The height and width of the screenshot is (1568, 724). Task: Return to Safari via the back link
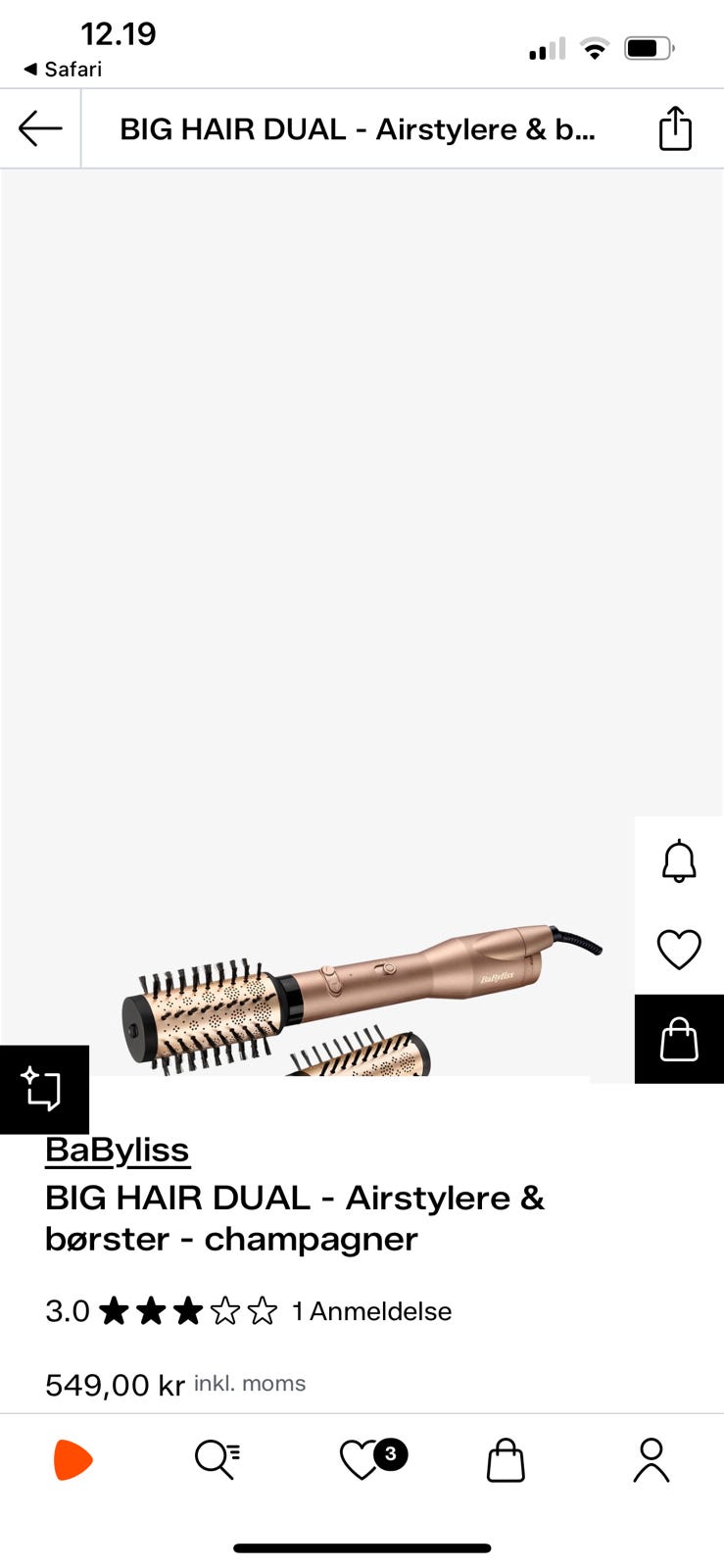[63, 70]
